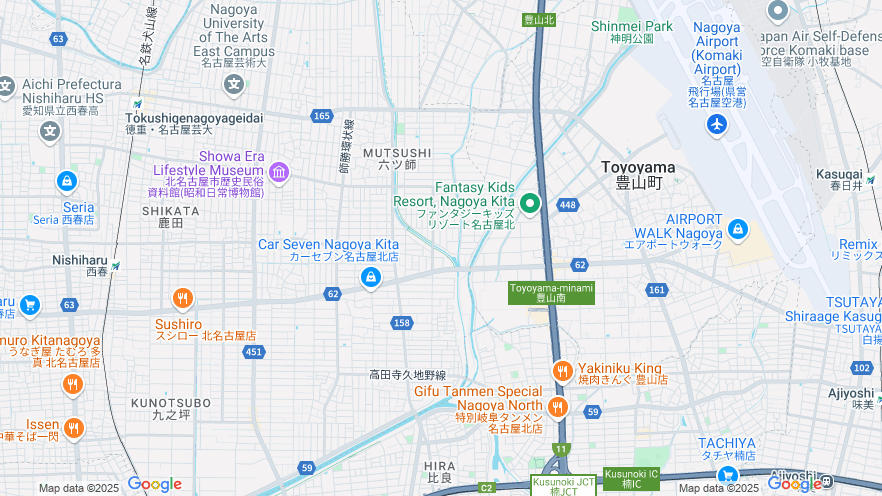Open Nagoya University of the Arts marker
Screen dimensions: 882x496
click(234, 84)
